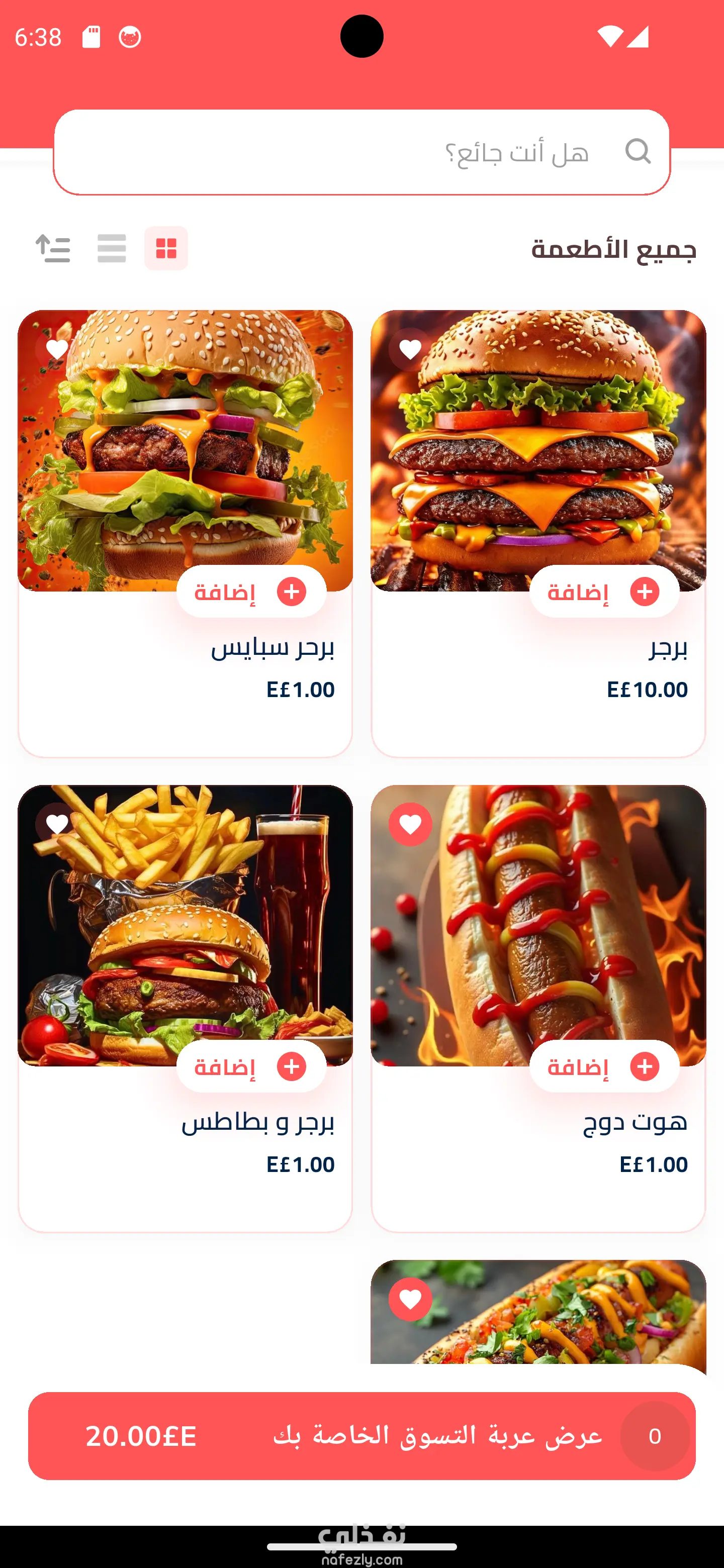Favorite the برجر و بطاطس item

57,824
